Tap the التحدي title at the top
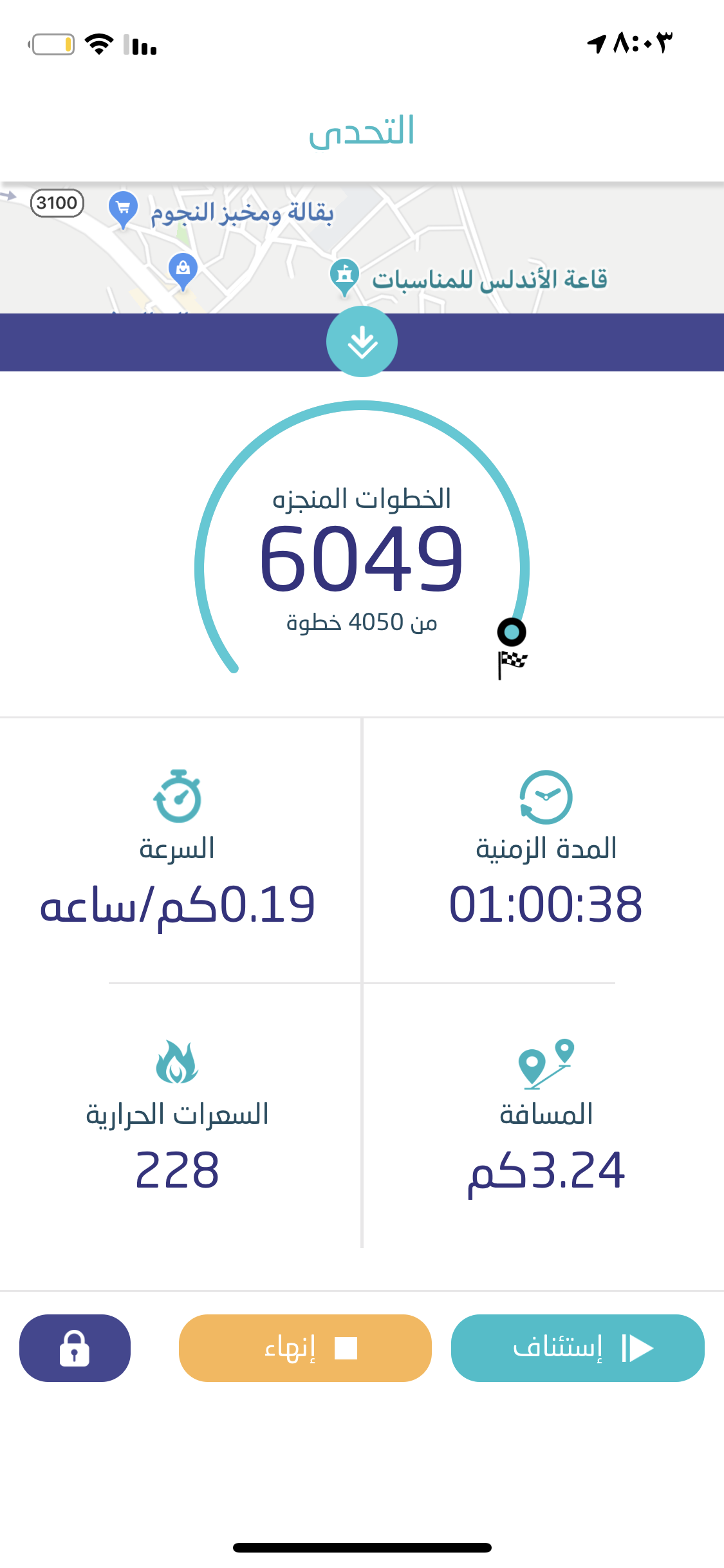Image resolution: width=724 pixels, height=1568 pixels. tap(360, 134)
